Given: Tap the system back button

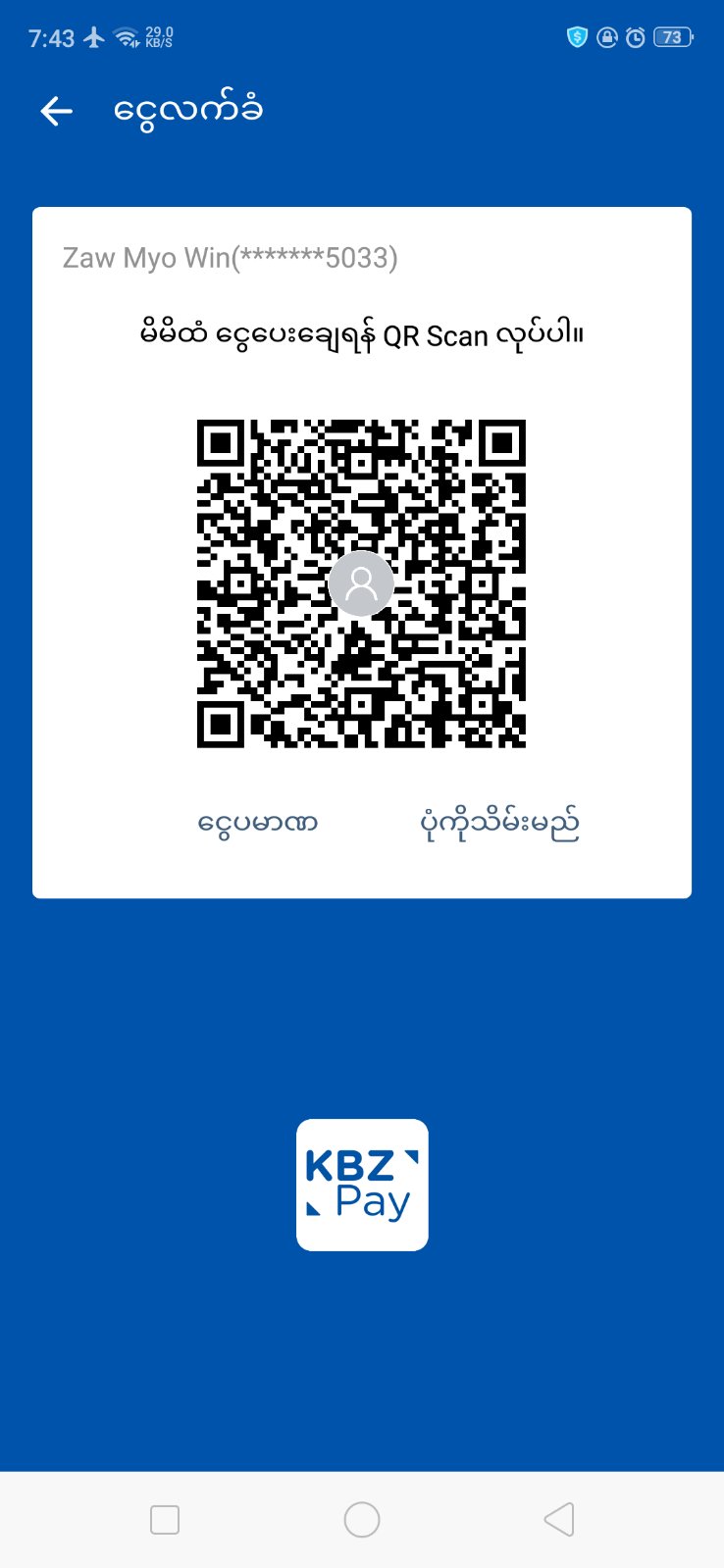Looking at the screenshot, I should pos(559,1519).
